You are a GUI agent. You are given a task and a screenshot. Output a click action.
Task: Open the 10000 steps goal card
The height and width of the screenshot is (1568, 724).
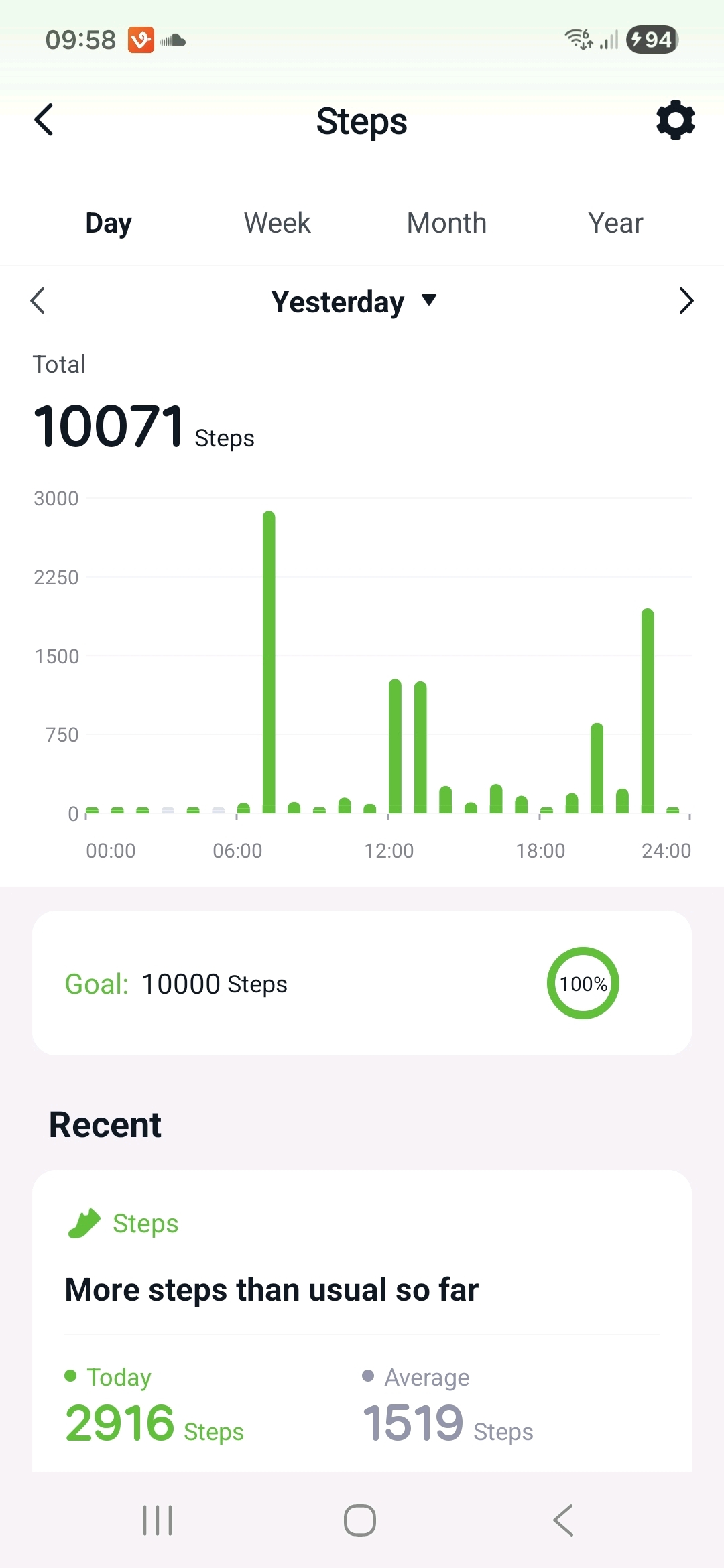(x=362, y=983)
